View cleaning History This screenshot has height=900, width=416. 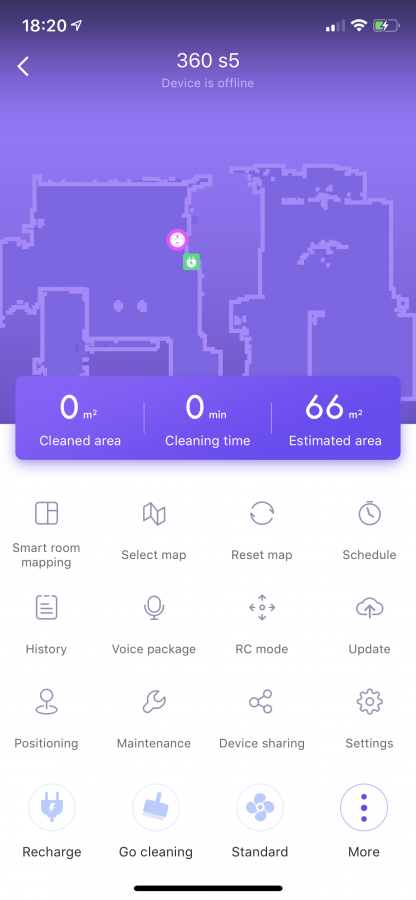46,625
